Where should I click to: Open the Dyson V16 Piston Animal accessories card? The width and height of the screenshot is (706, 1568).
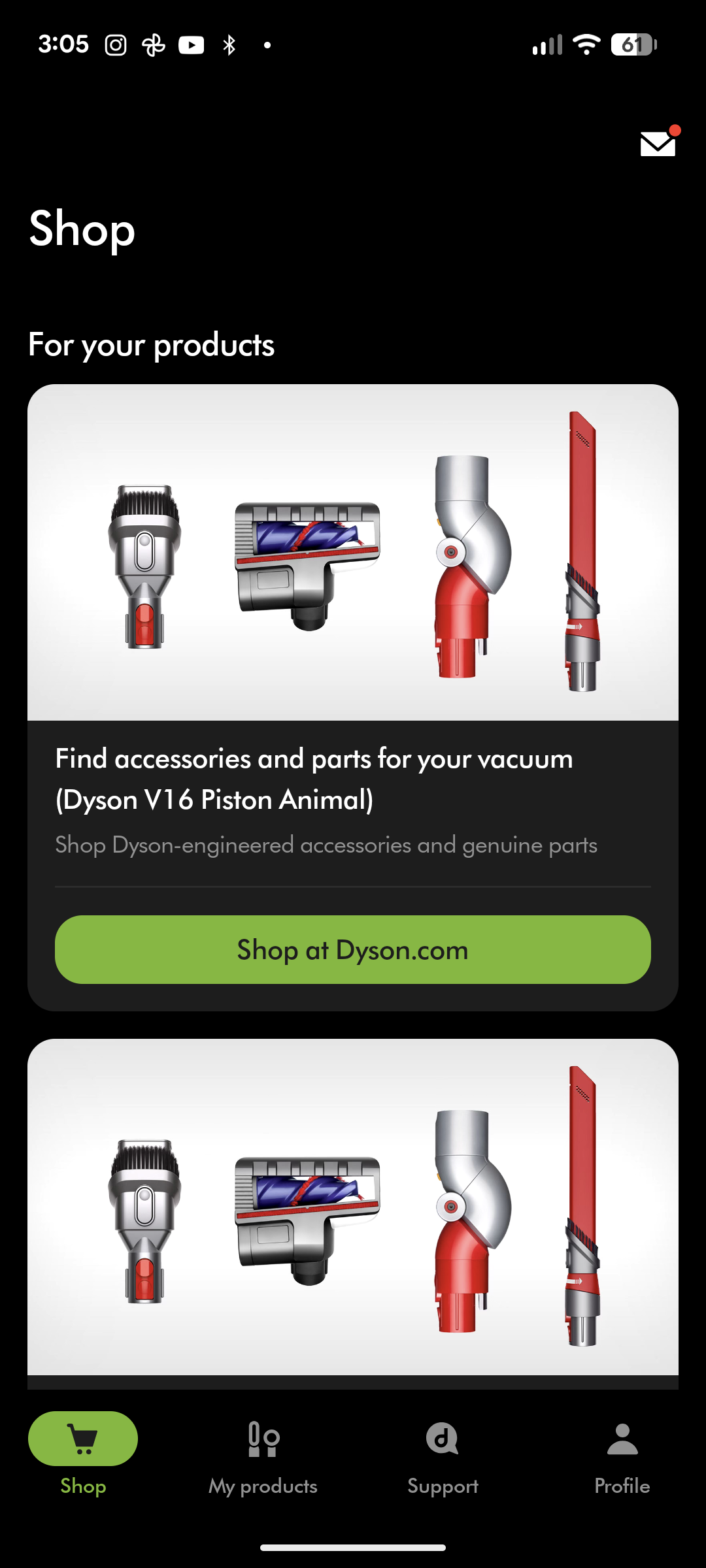(353, 777)
